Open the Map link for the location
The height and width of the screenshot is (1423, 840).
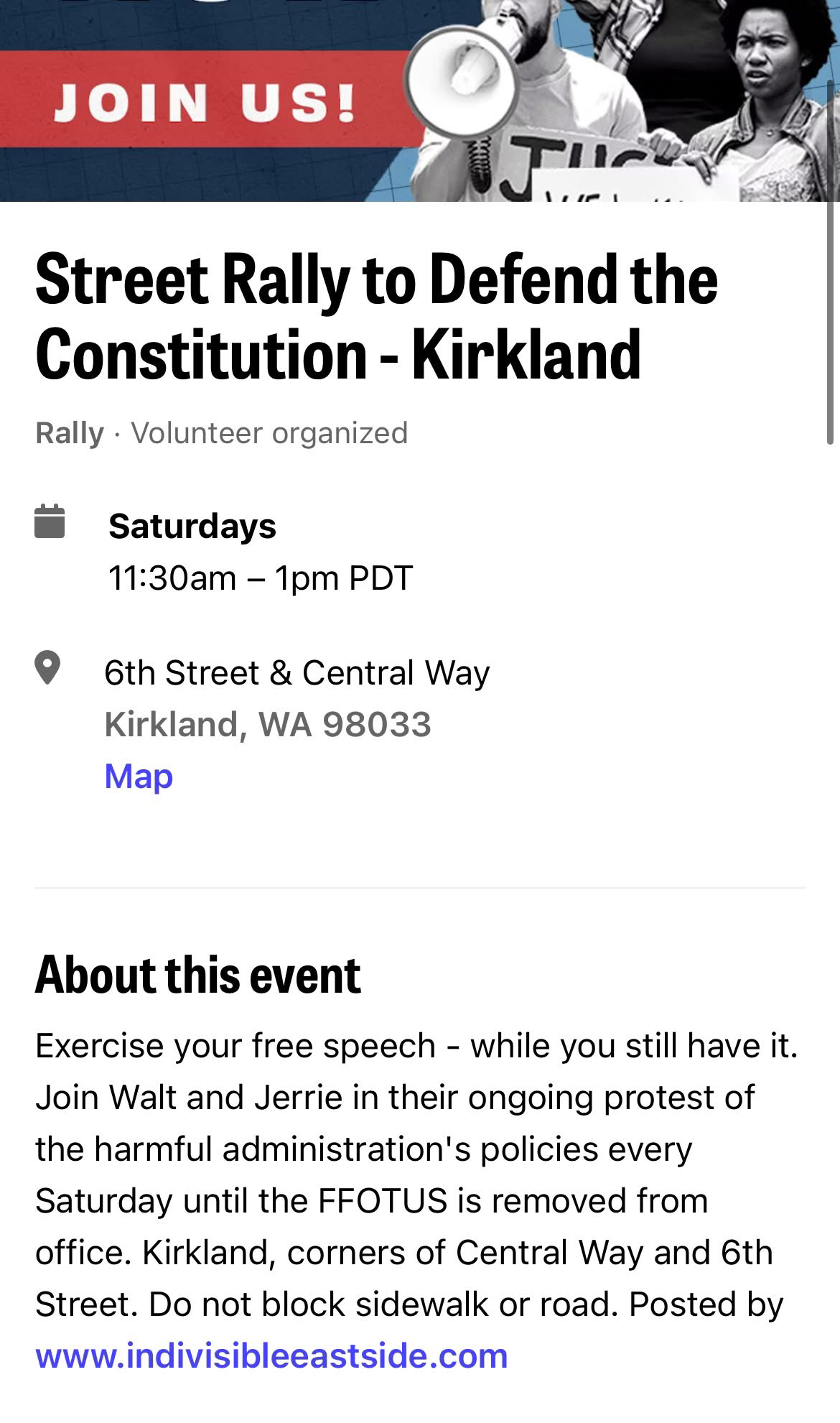point(139,777)
